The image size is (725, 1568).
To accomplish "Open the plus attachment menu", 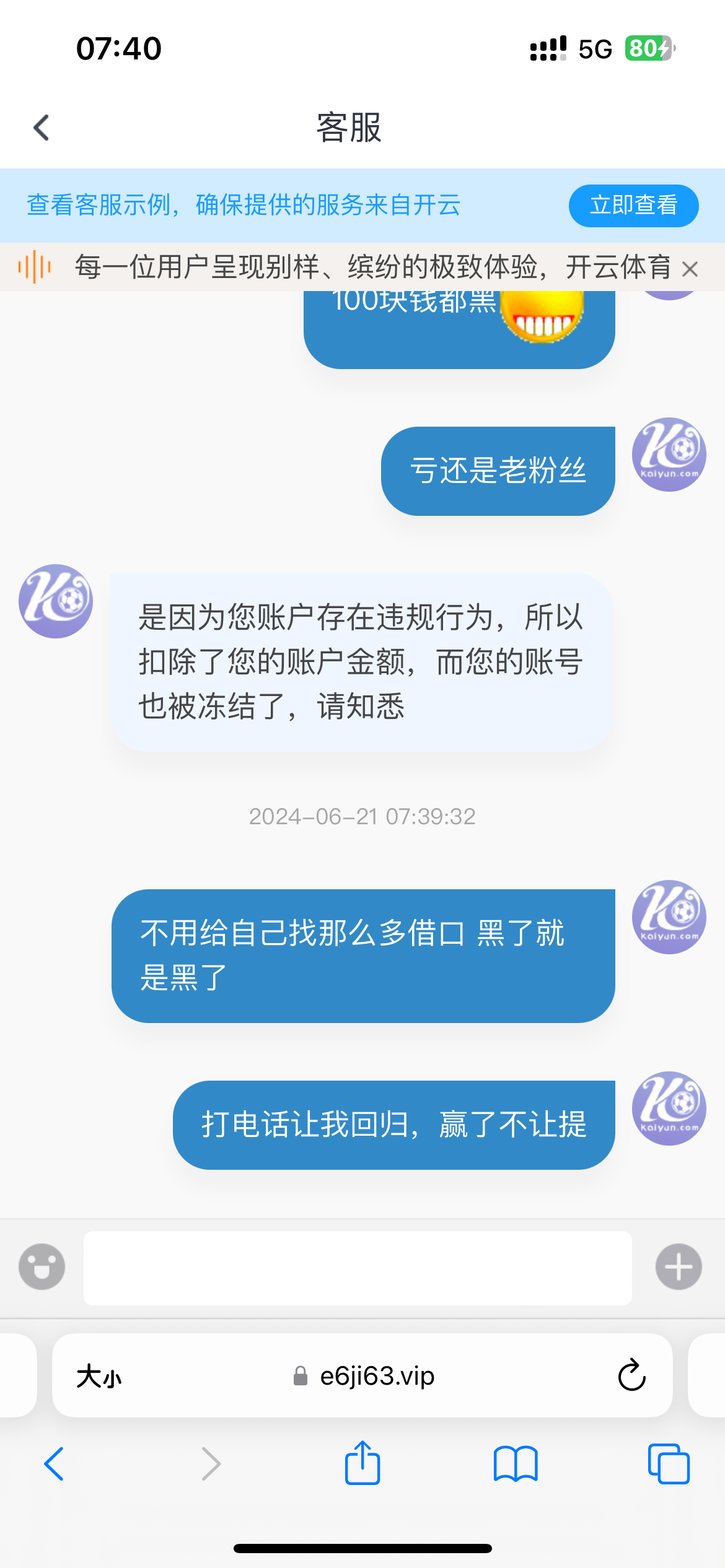I will (679, 1266).
